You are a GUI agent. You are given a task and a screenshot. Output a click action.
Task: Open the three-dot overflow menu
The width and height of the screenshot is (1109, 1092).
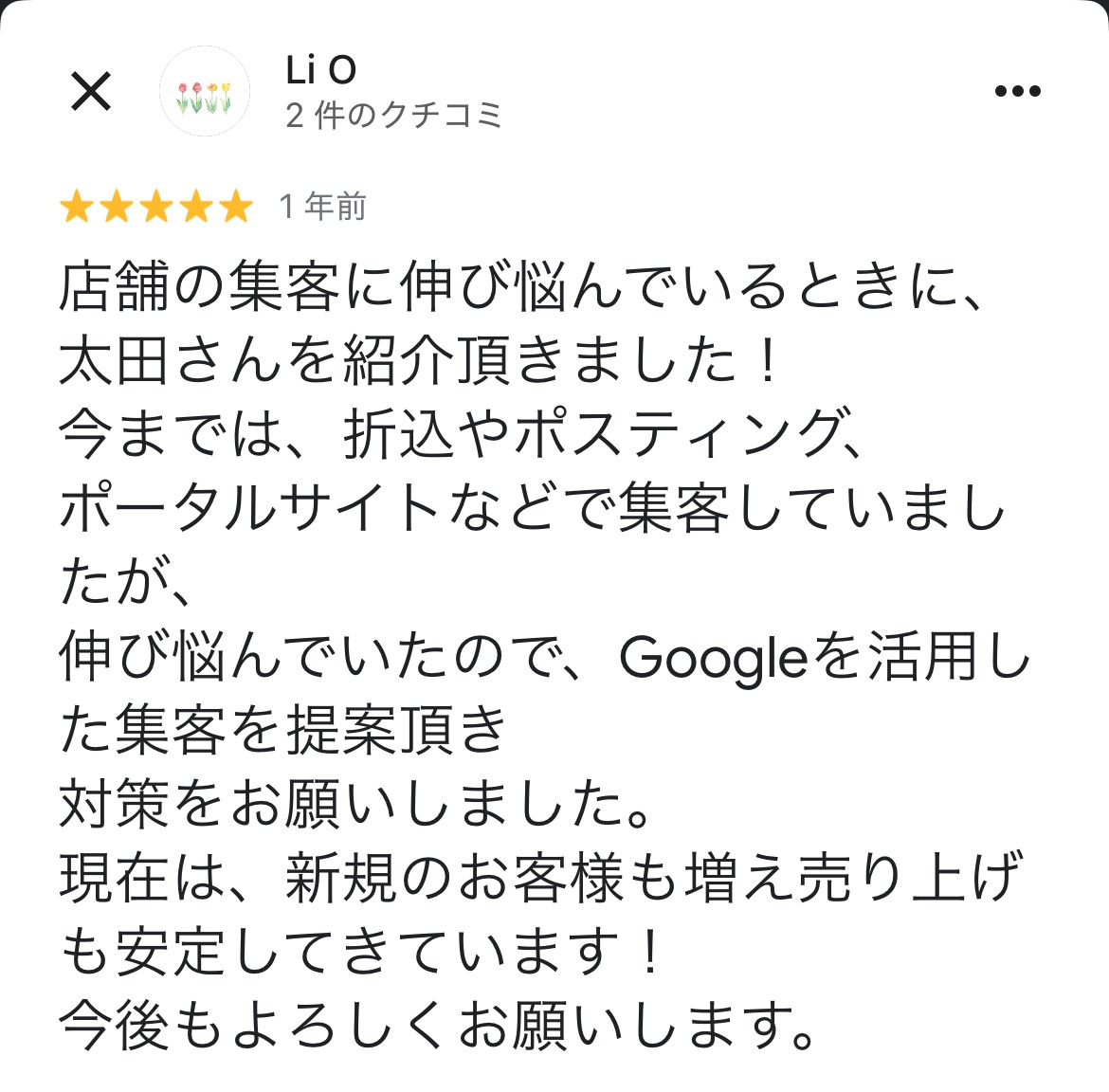pos(1017,92)
